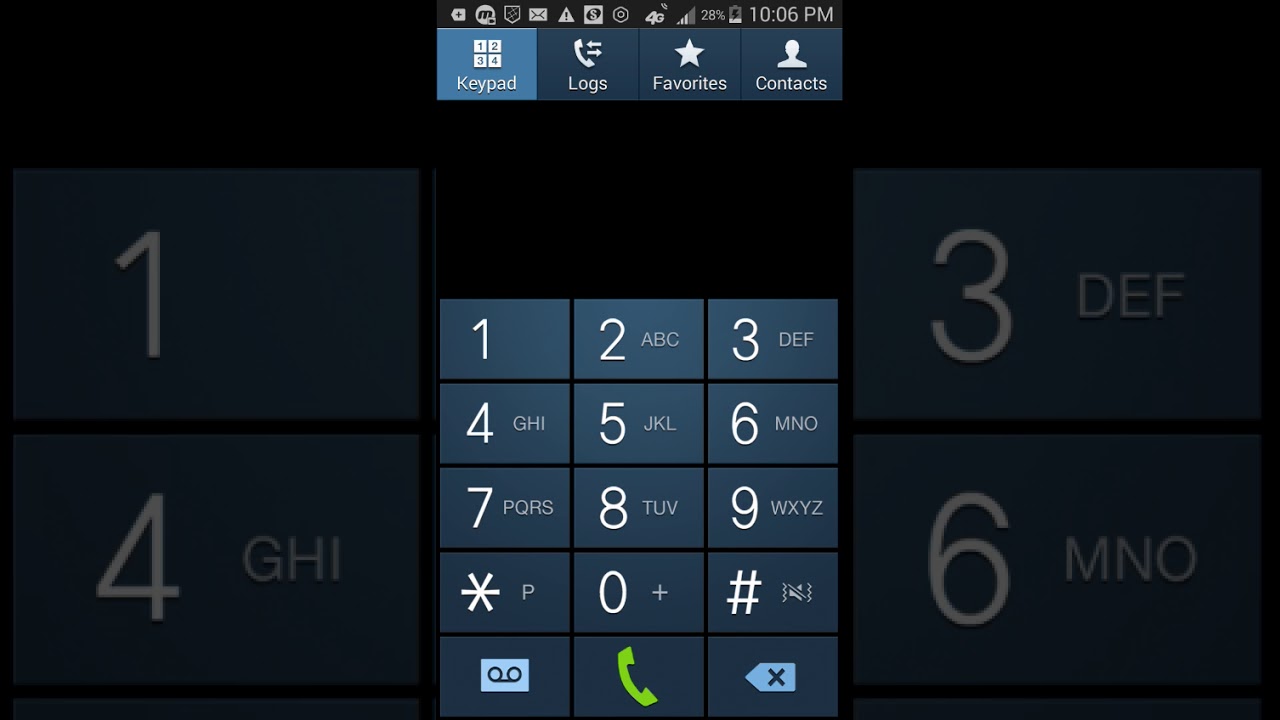1280x720 pixels.
Task: Go to the Contacts tab
Action: click(x=791, y=64)
